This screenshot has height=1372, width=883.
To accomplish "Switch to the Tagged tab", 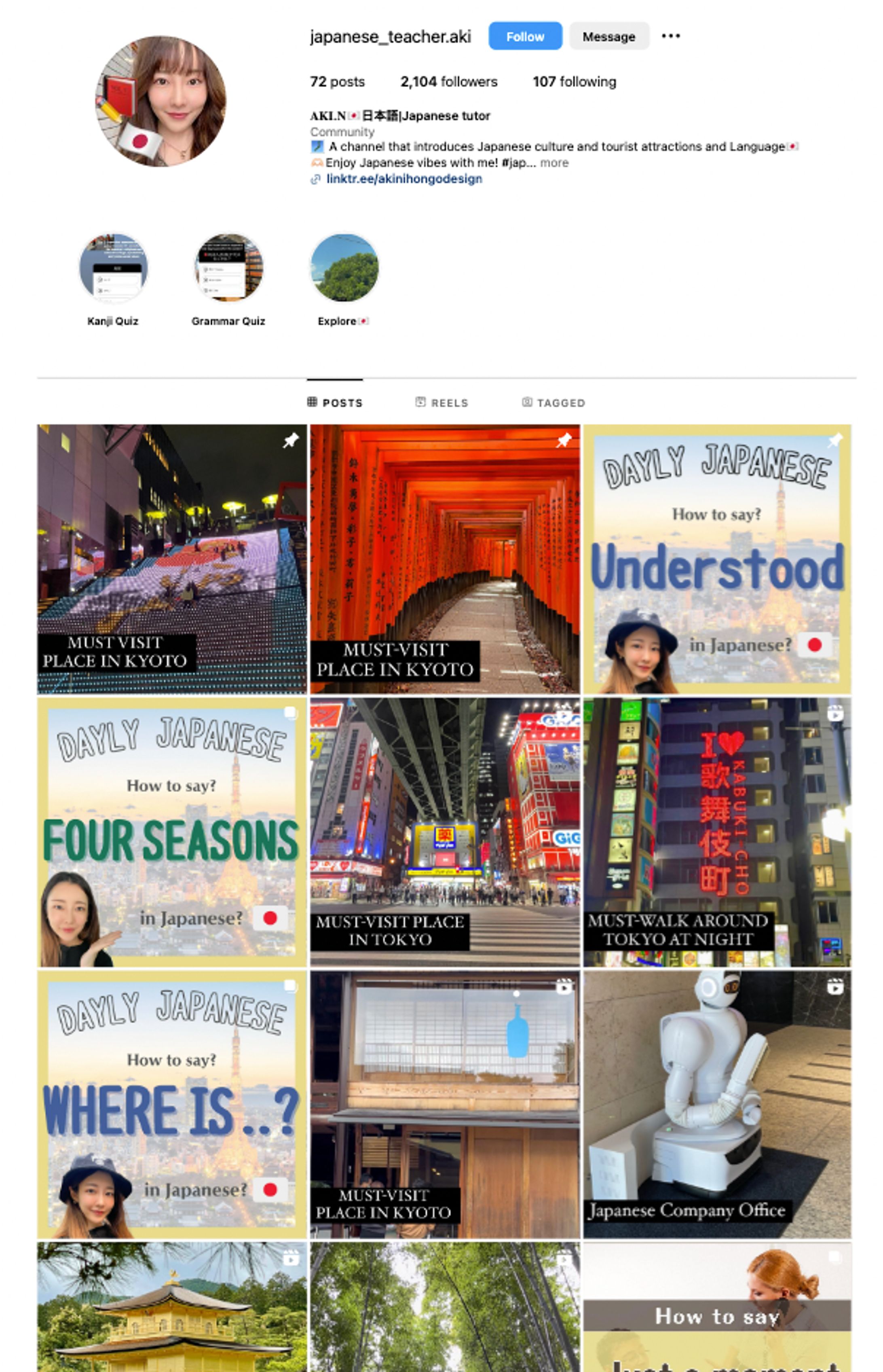I will [x=553, y=402].
